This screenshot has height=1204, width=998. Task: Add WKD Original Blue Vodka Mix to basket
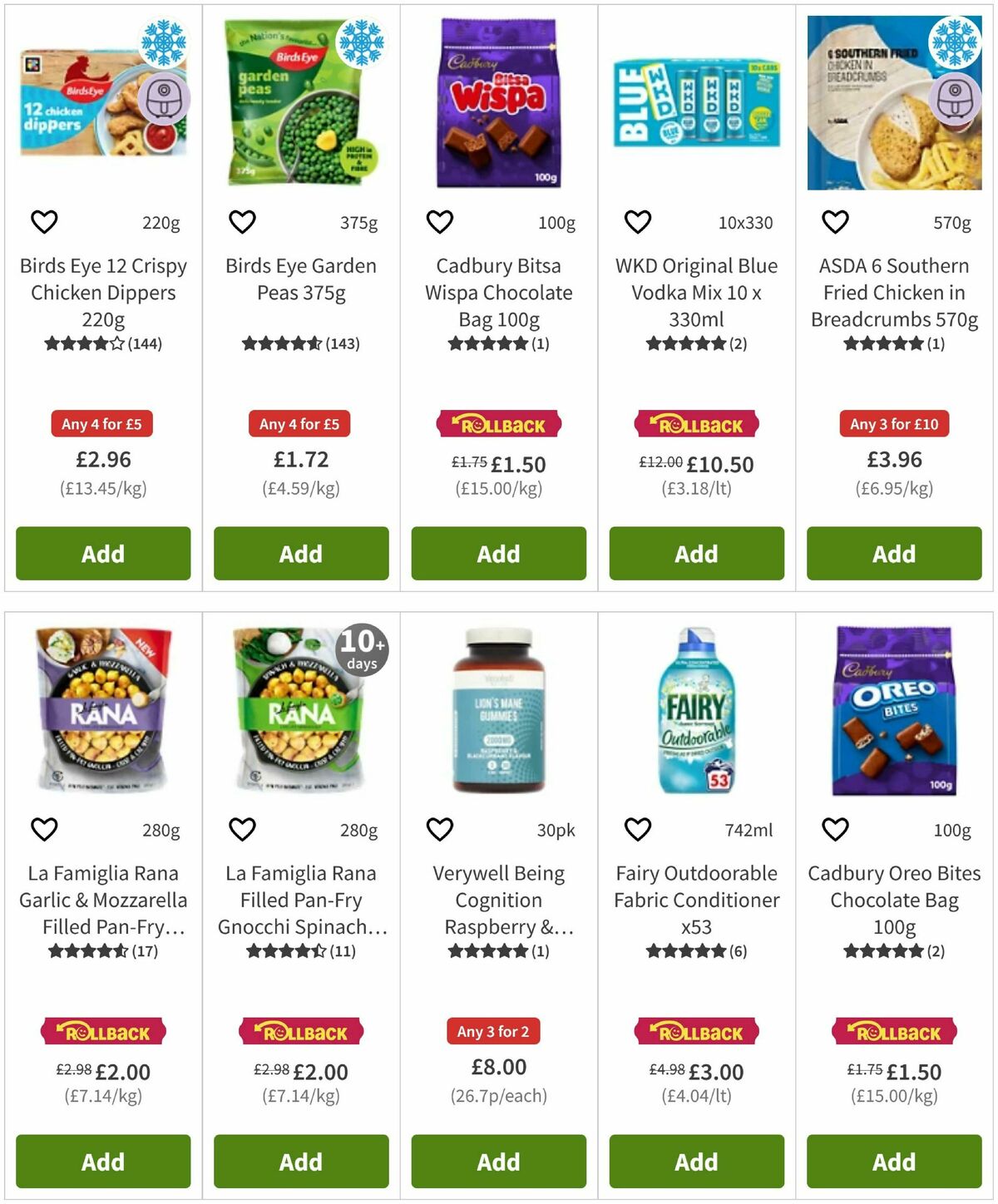pos(696,554)
